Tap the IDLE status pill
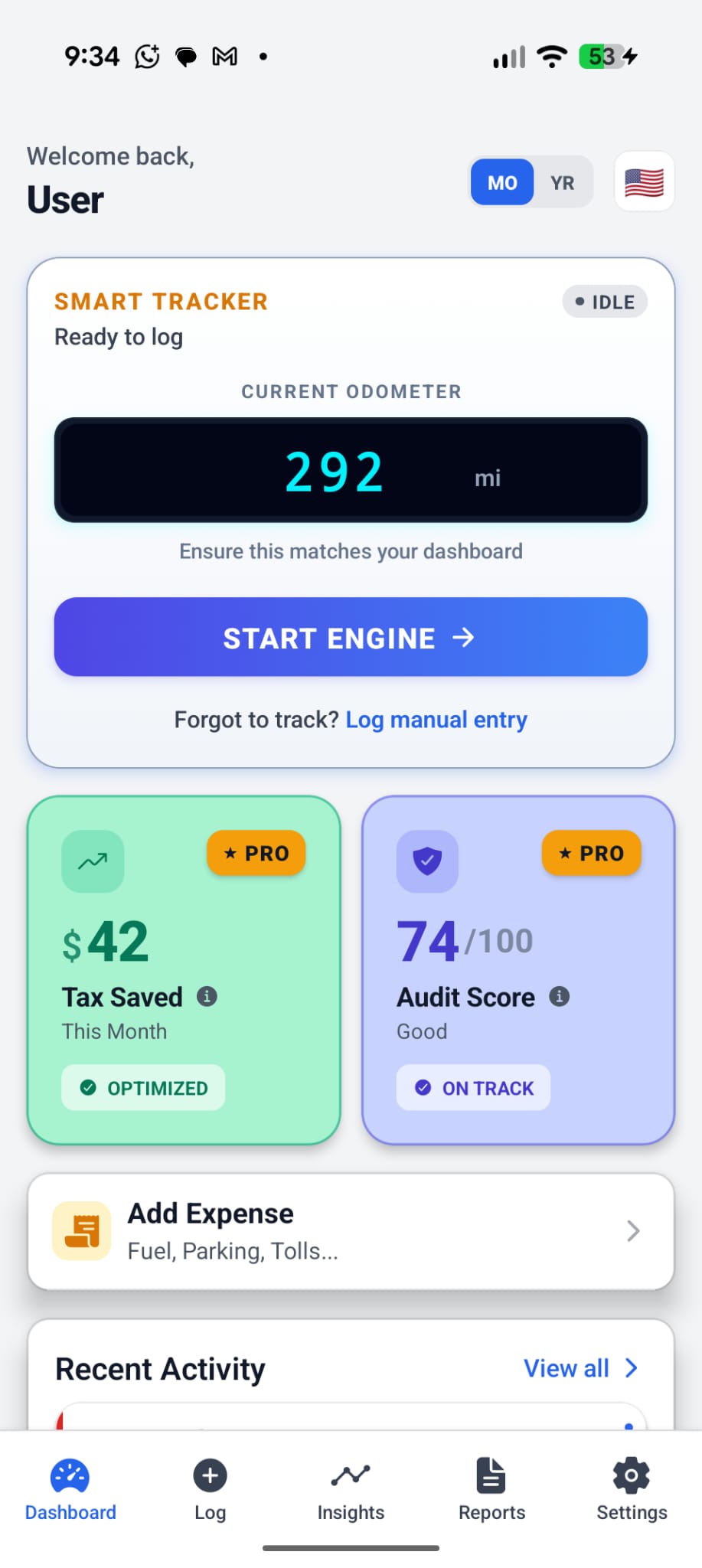This screenshot has height=1568, width=702. point(604,301)
